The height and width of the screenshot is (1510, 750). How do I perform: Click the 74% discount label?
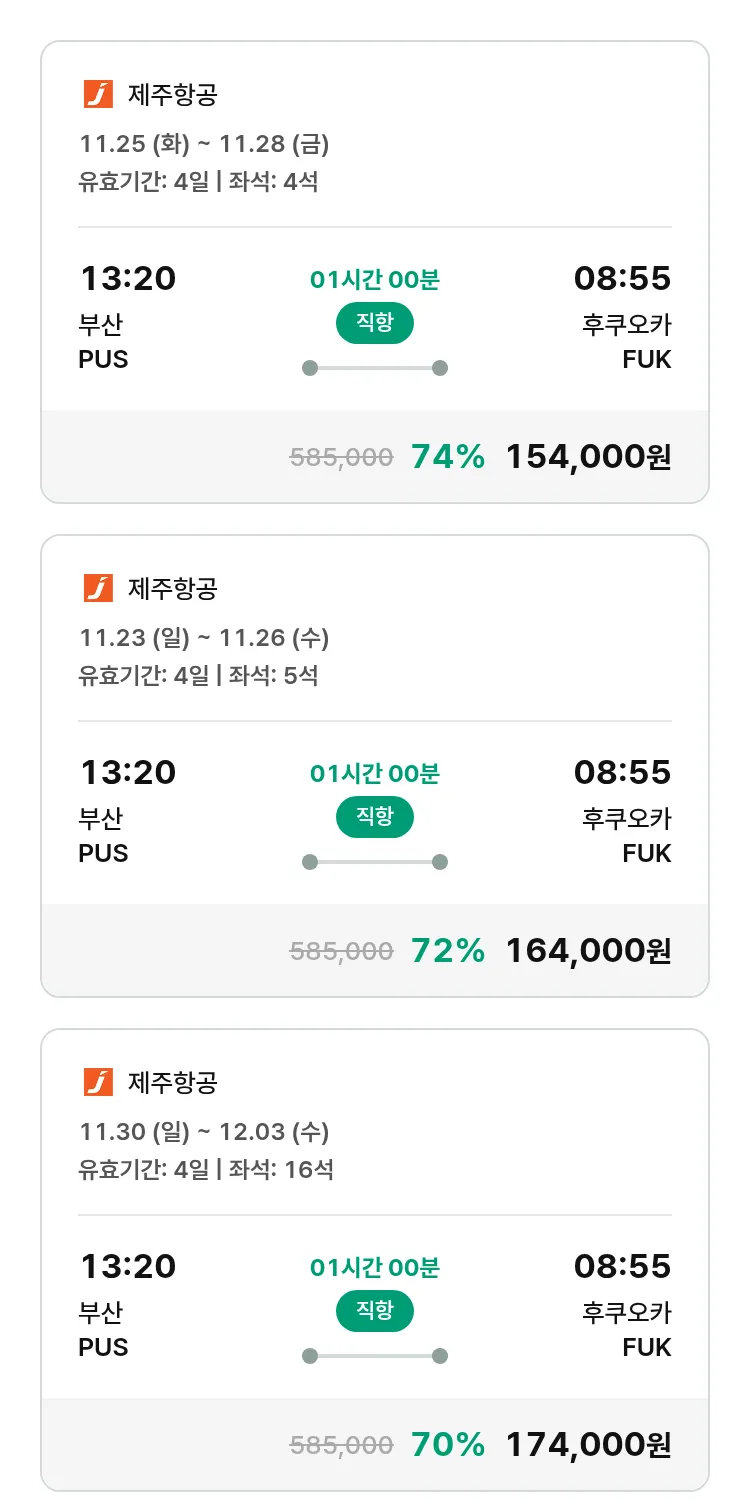(446, 456)
